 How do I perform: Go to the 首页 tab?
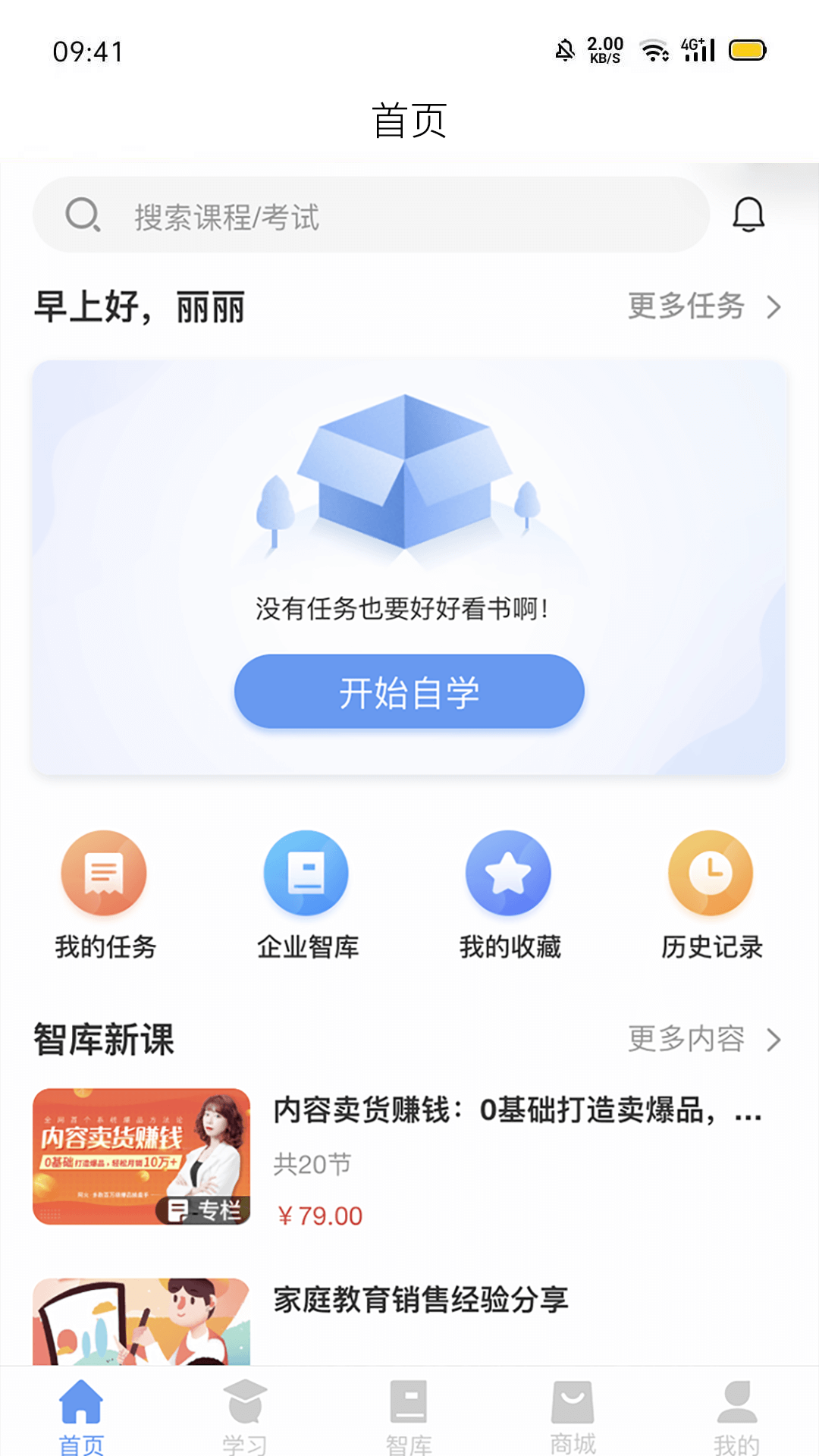[x=81, y=1415]
